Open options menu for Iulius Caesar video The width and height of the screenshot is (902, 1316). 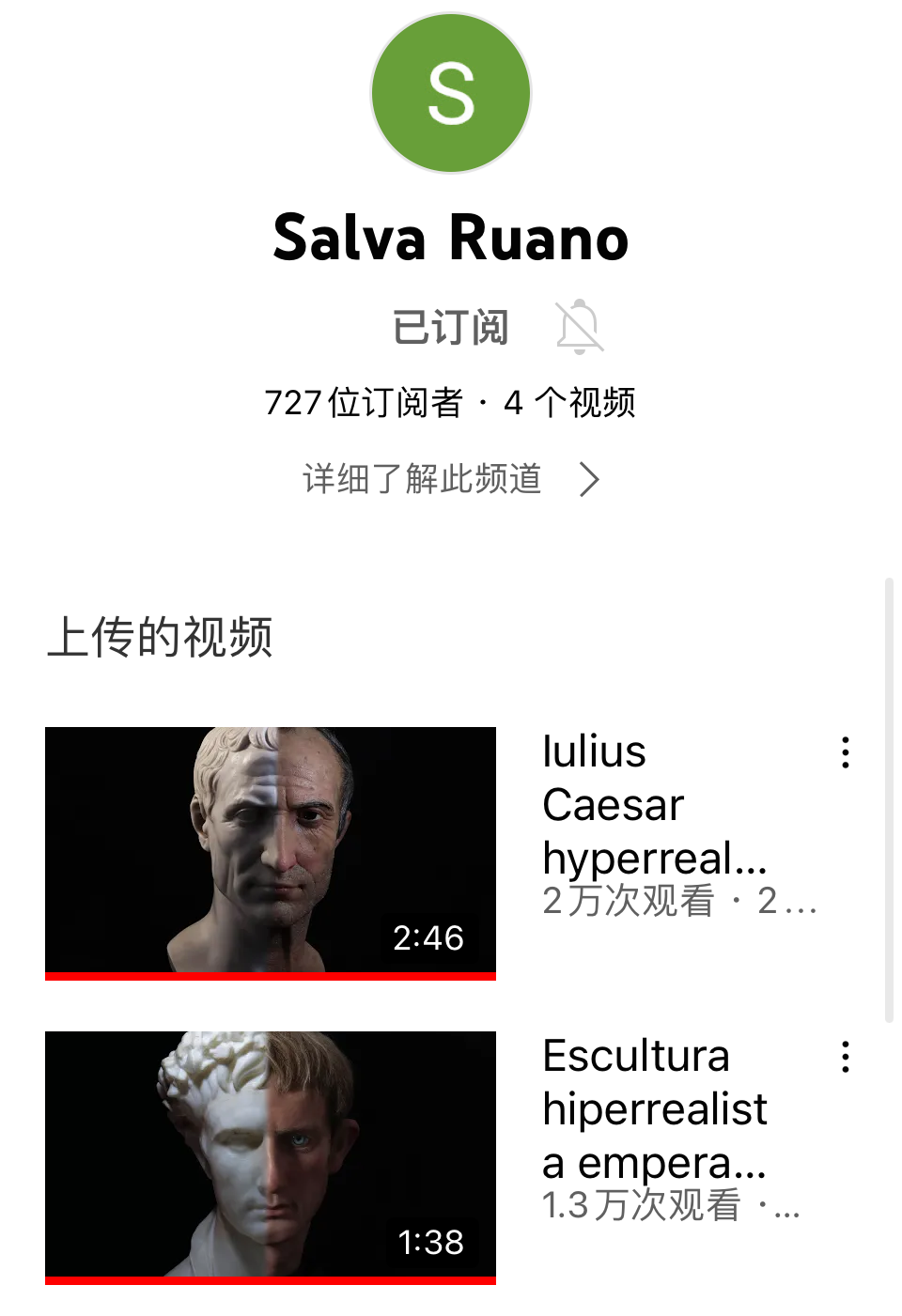tap(846, 752)
